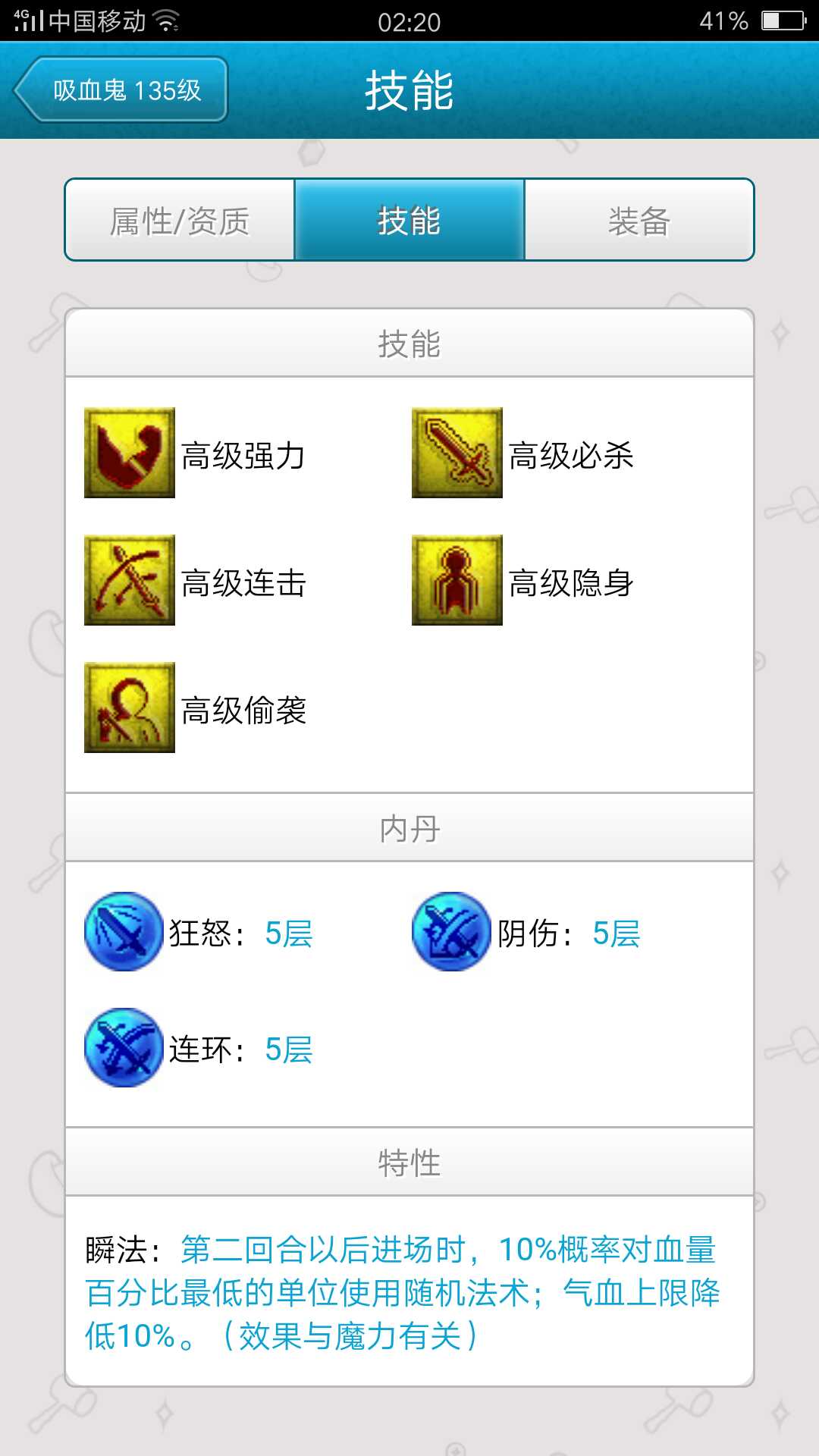Go back to 吸血鬼 135级

[x=121, y=90]
